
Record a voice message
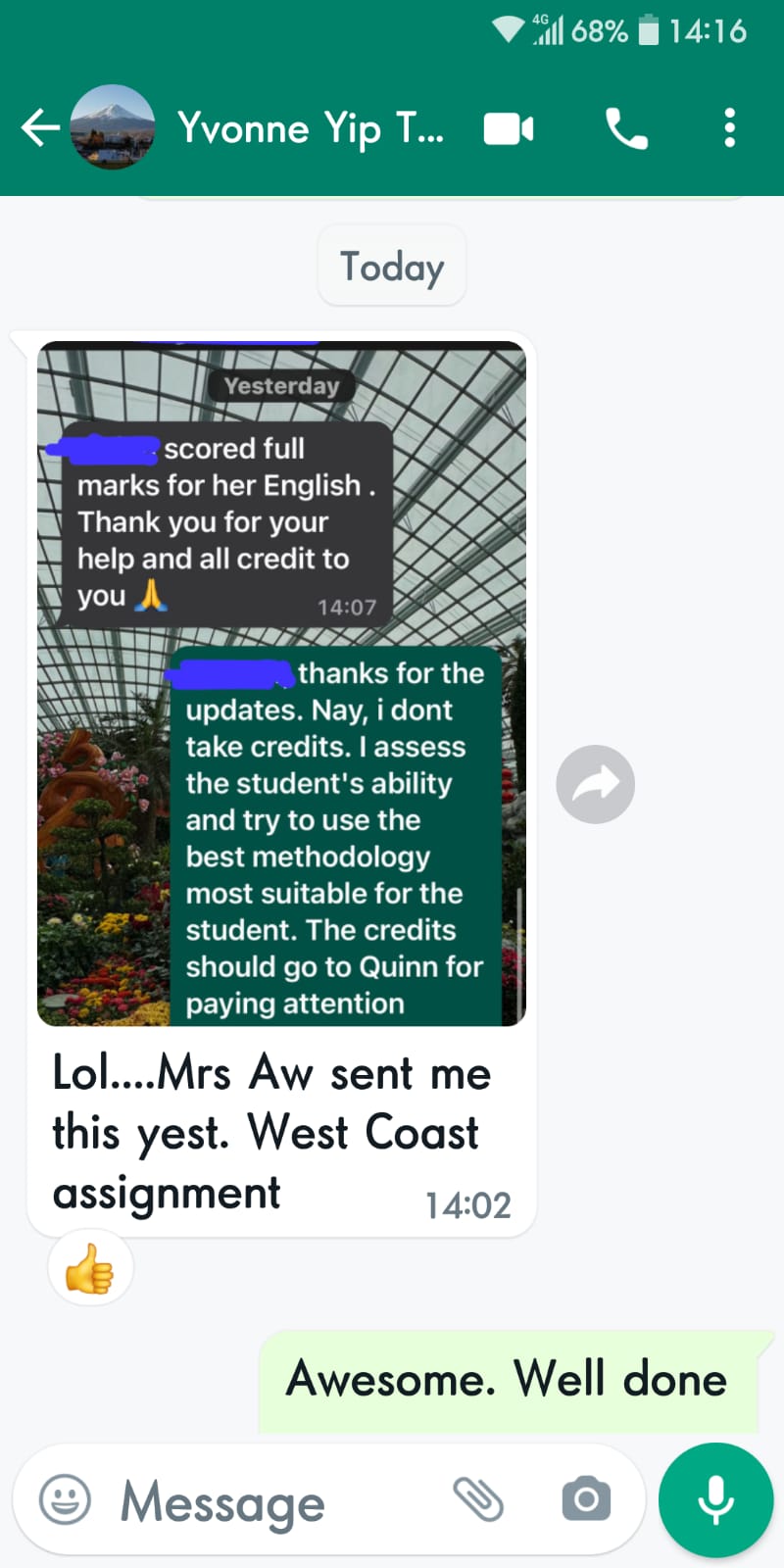pos(715,1500)
